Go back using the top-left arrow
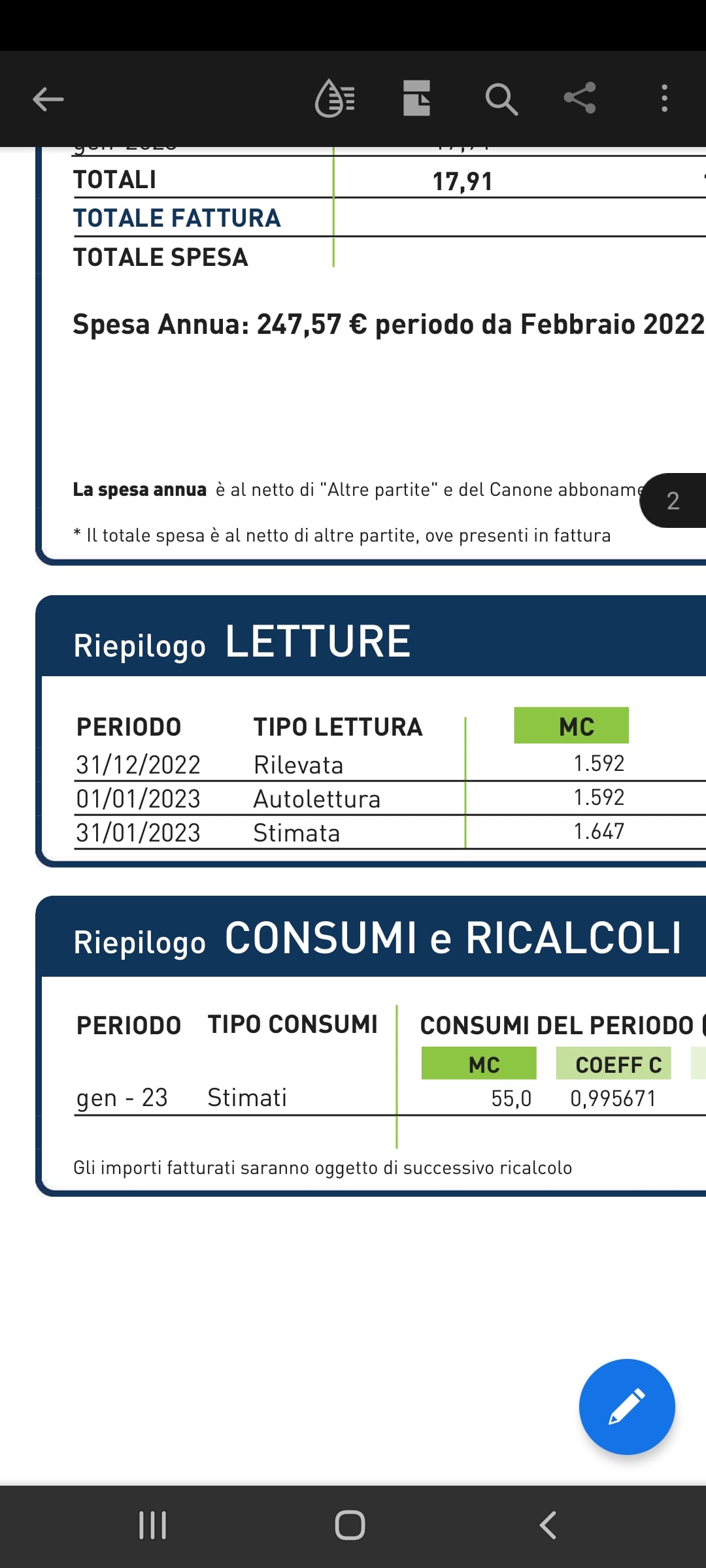The height and width of the screenshot is (1568, 706). point(48,99)
